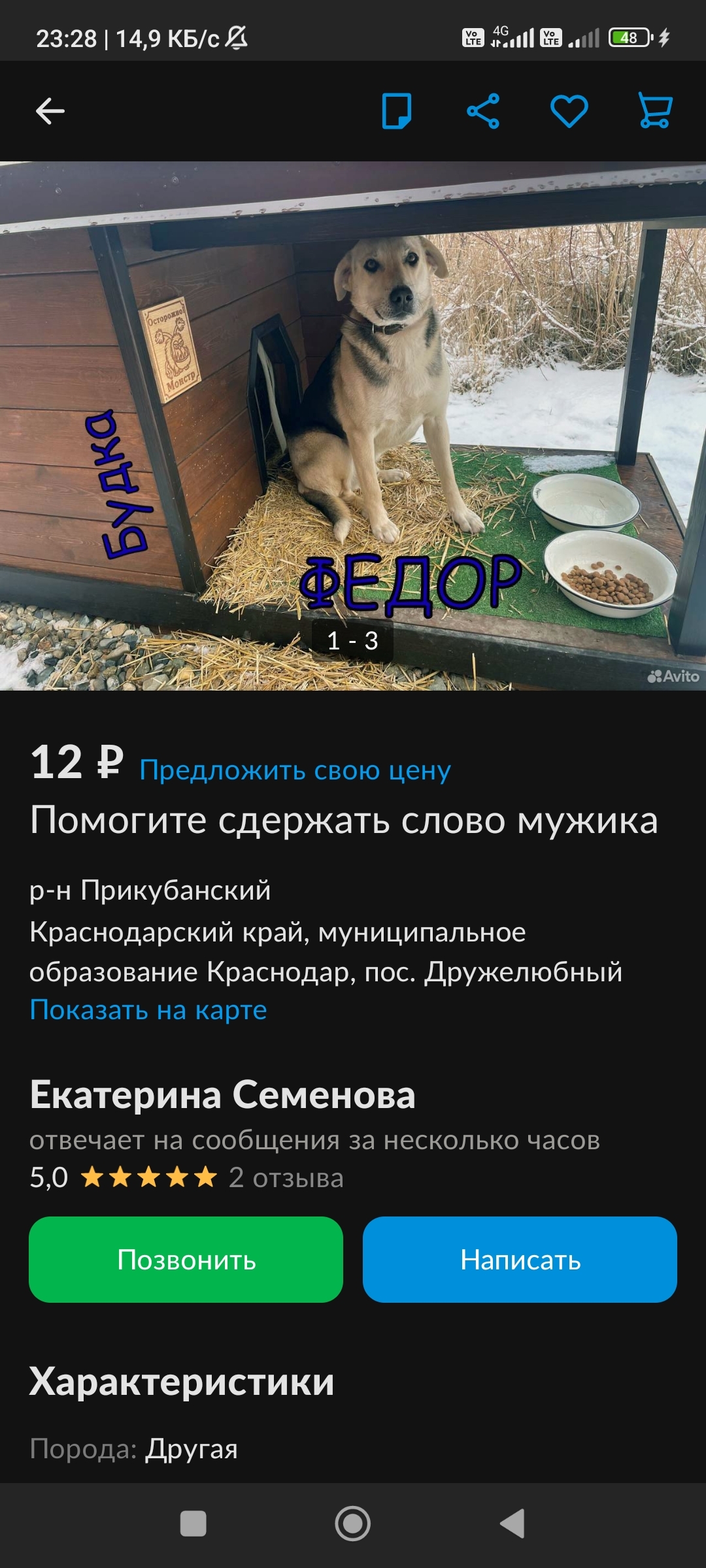Go back using the arrow icon
Screen dimensions: 706x1568
50,111
